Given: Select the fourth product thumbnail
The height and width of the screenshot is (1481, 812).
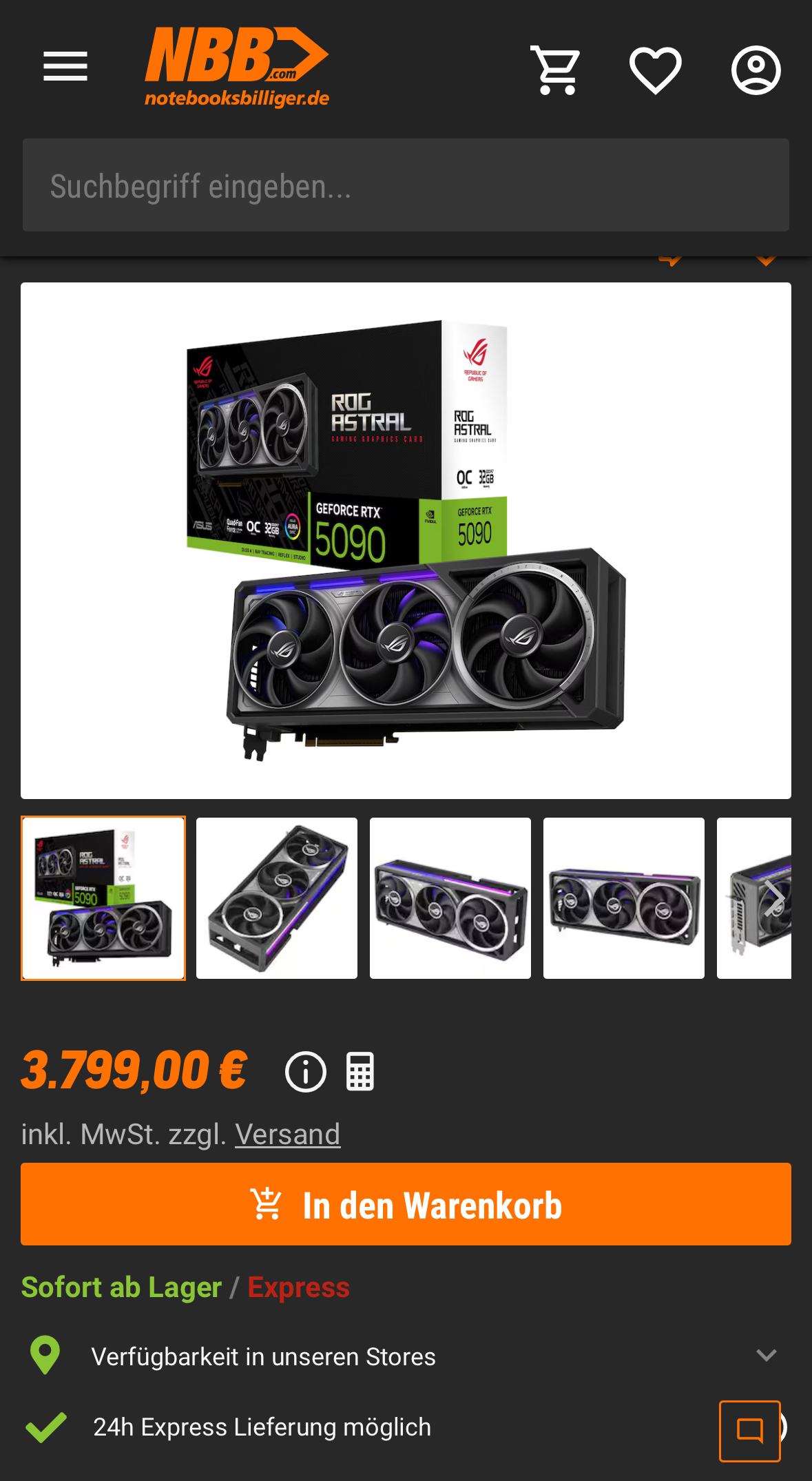Looking at the screenshot, I should pos(624,898).
